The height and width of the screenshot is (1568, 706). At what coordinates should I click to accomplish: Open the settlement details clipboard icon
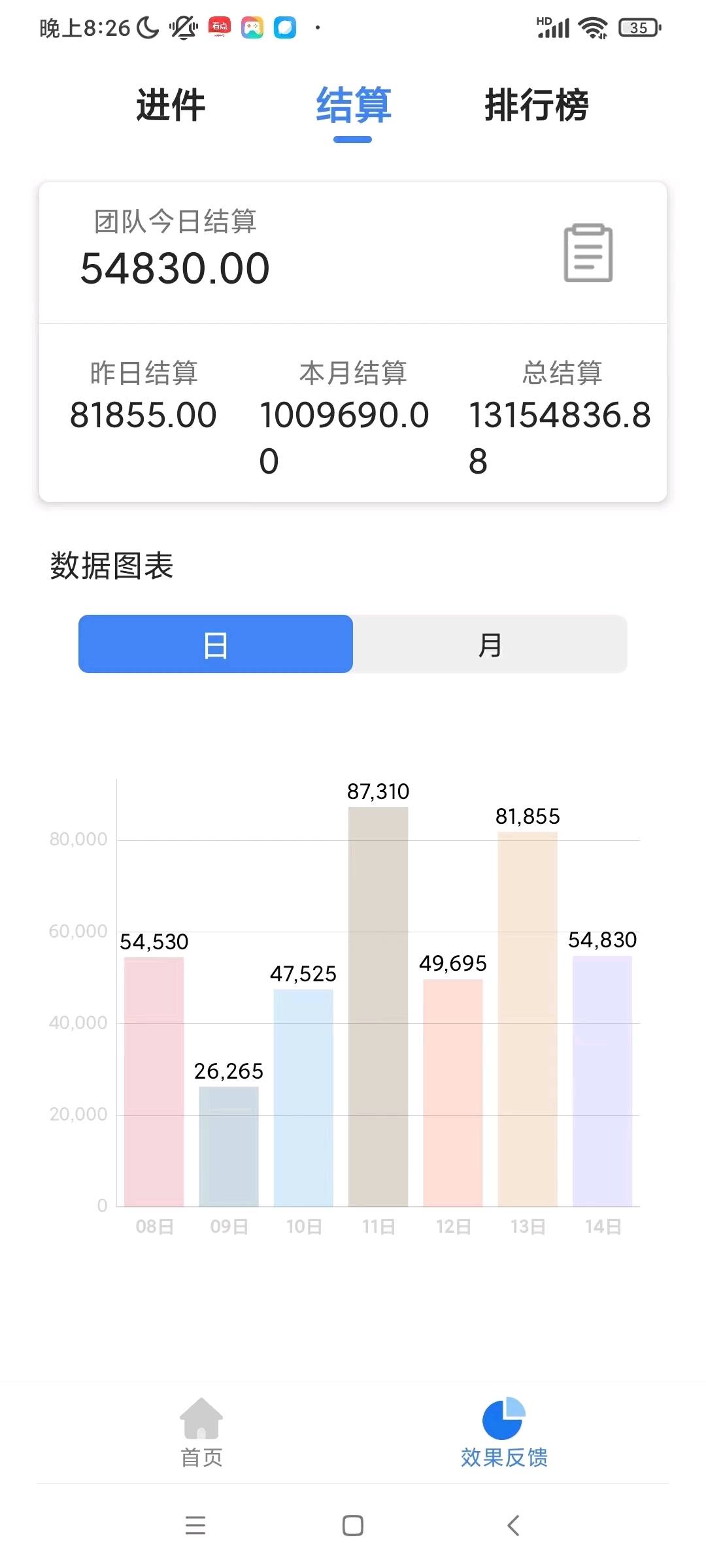click(588, 253)
